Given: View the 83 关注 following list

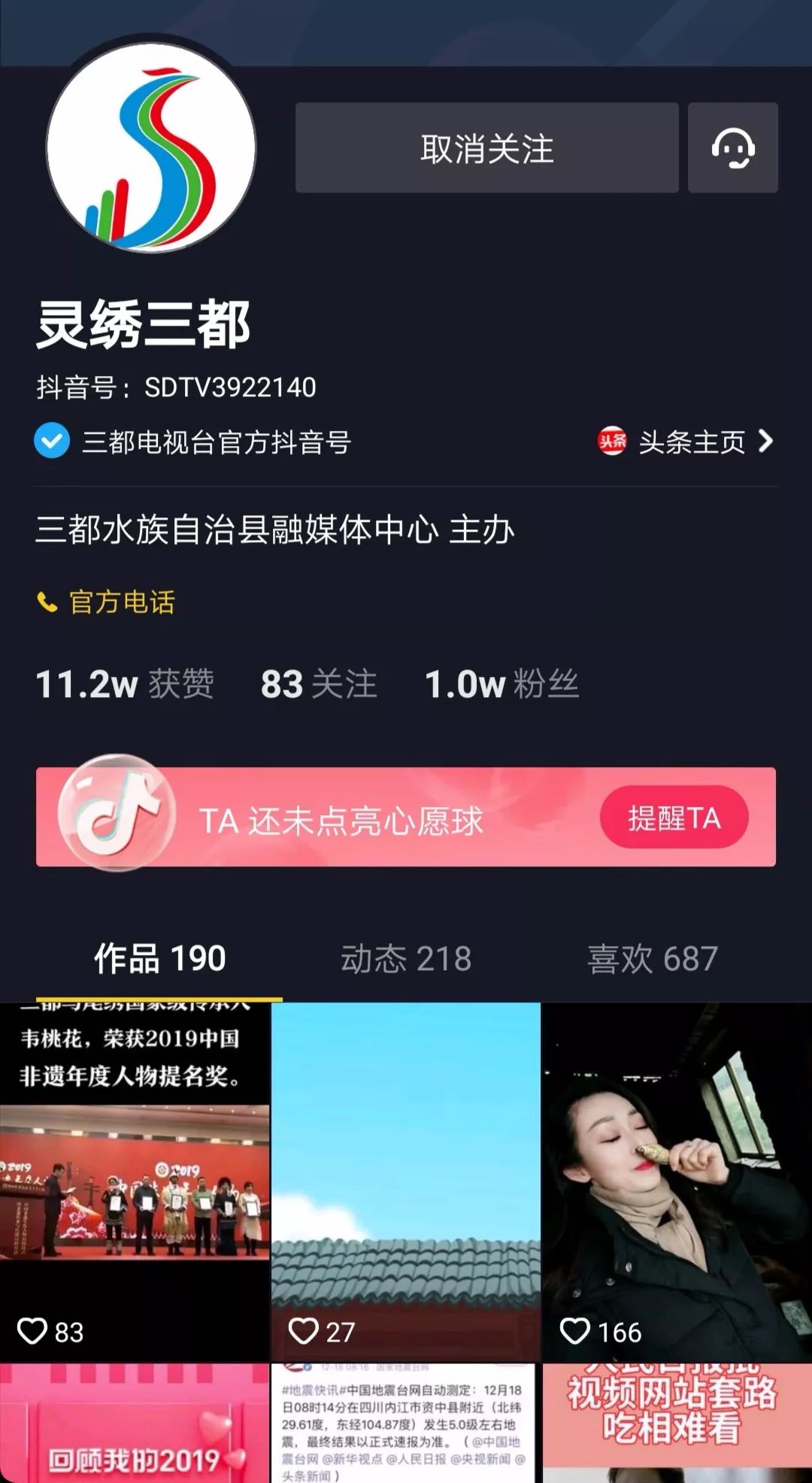Looking at the screenshot, I should coord(319,684).
